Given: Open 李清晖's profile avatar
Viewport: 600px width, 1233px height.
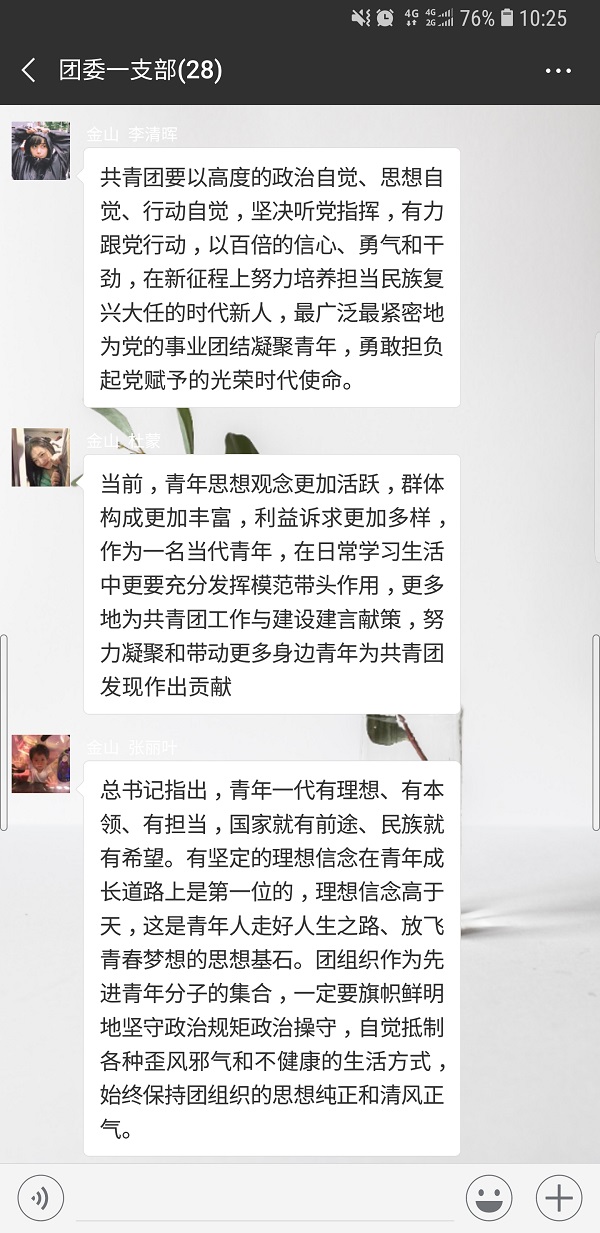Looking at the screenshot, I should click(x=40, y=151).
